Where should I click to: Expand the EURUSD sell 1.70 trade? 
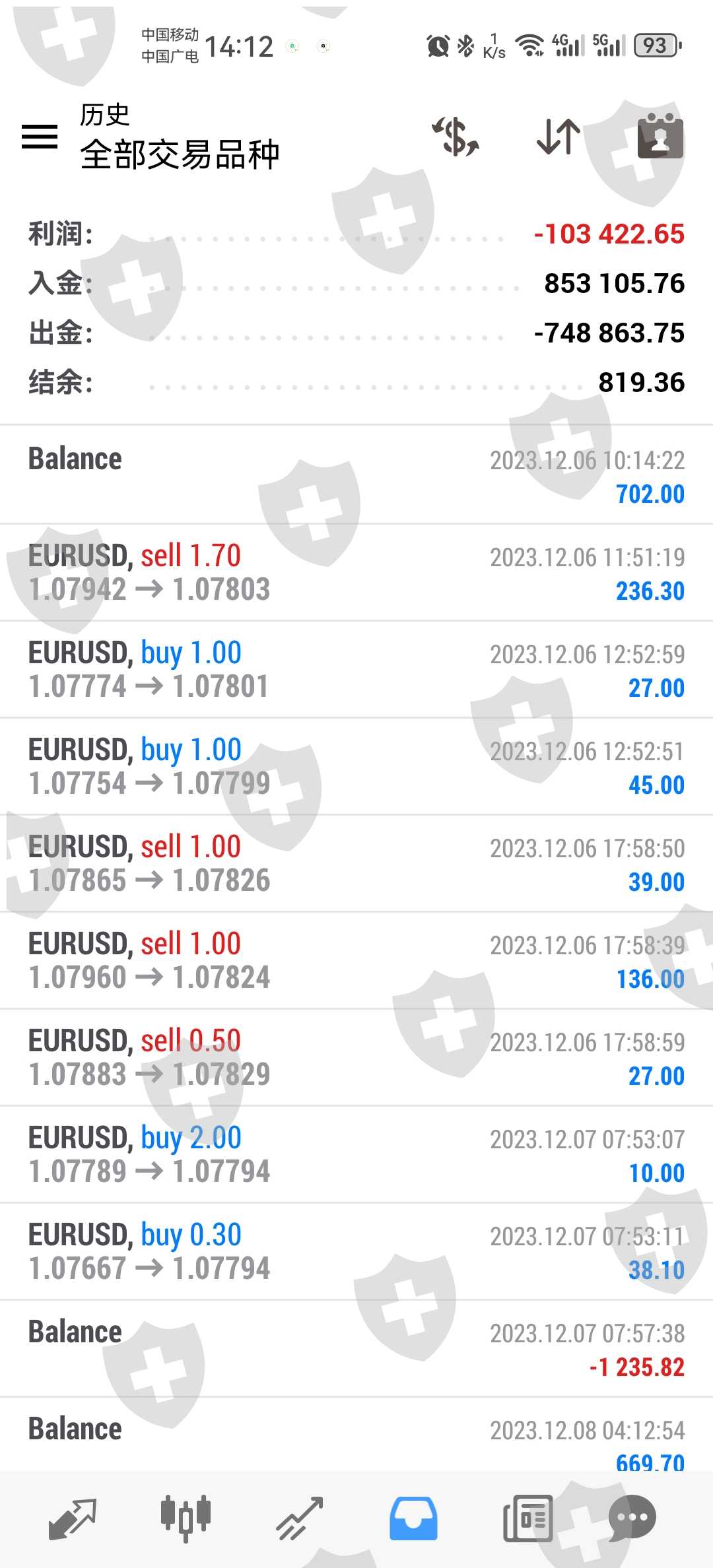(356, 573)
